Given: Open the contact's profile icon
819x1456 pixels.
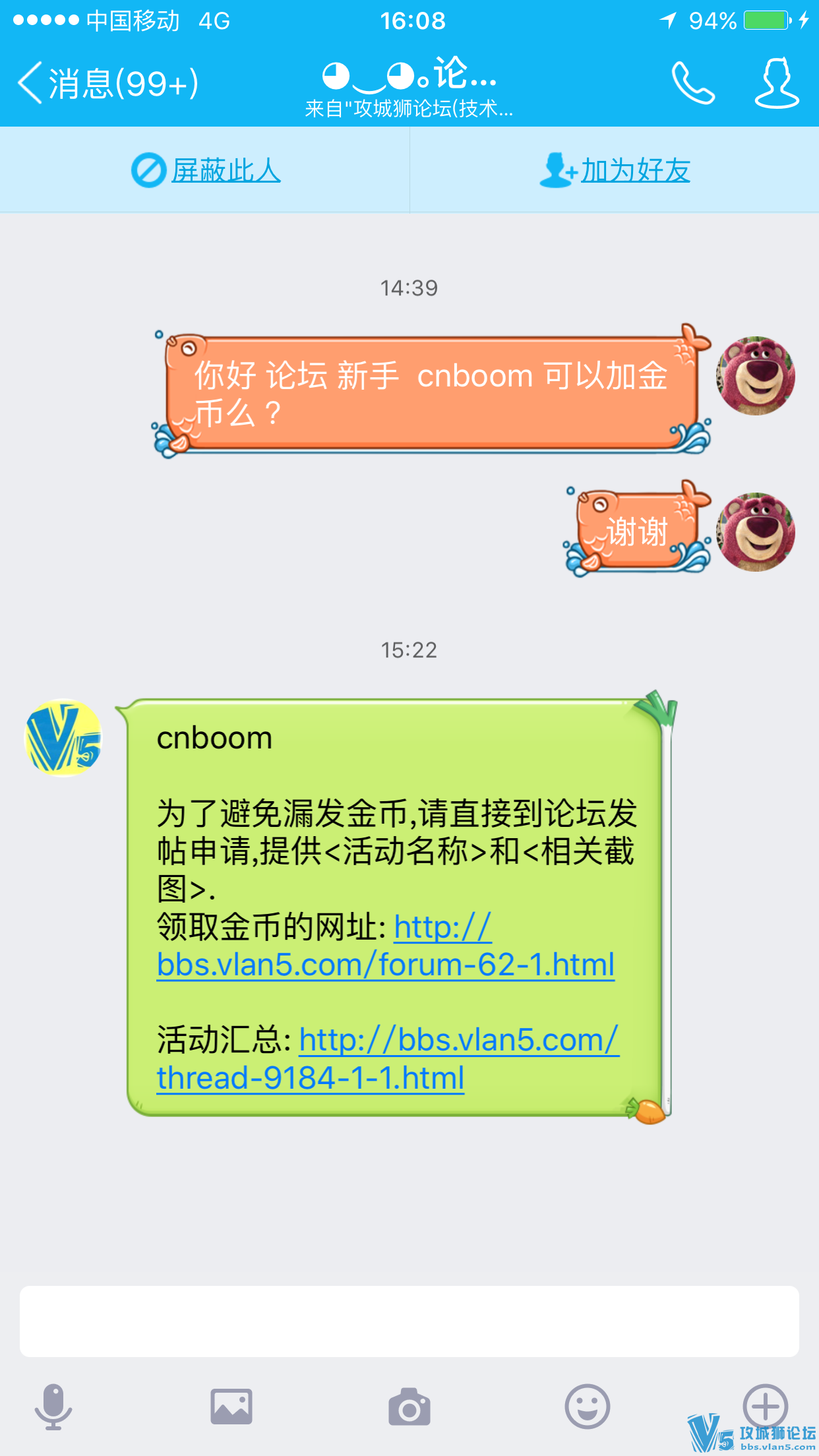Looking at the screenshot, I should point(777,84).
